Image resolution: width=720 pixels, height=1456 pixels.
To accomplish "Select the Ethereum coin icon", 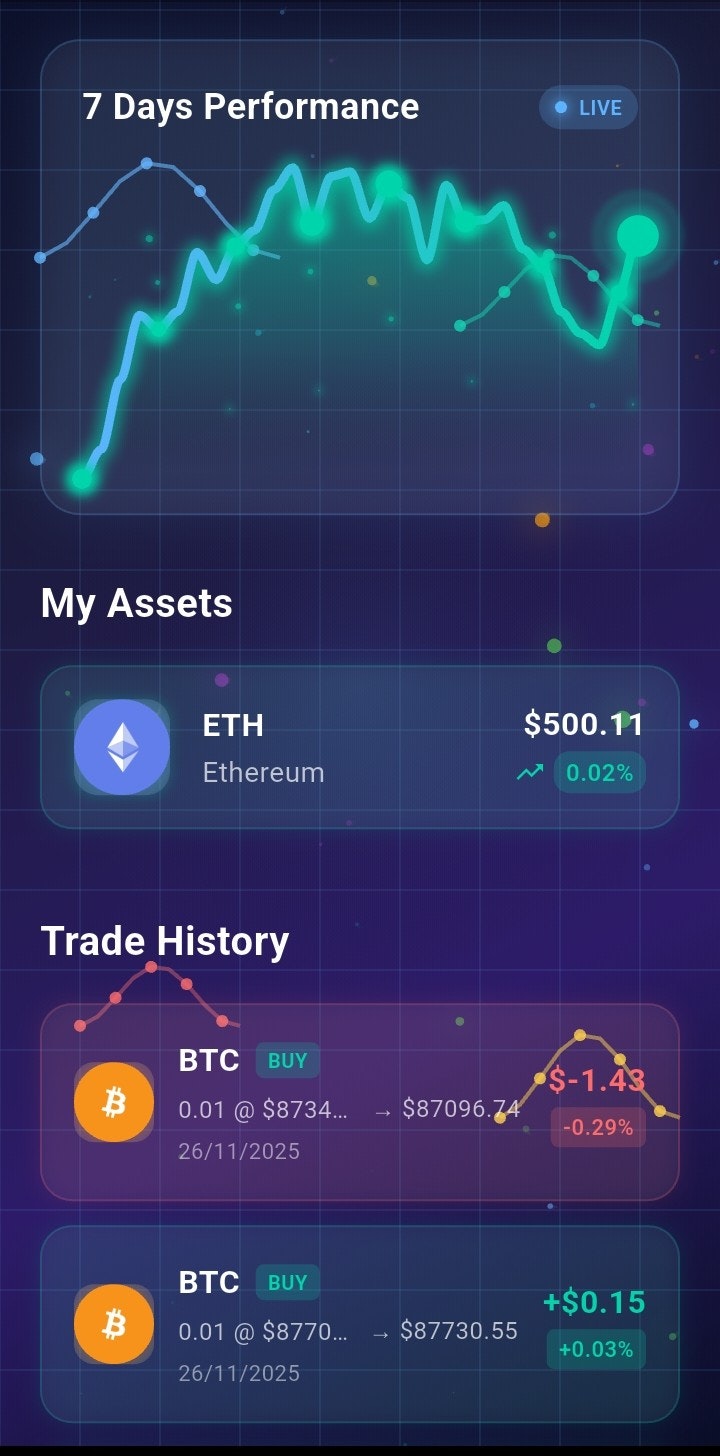I will (121, 748).
